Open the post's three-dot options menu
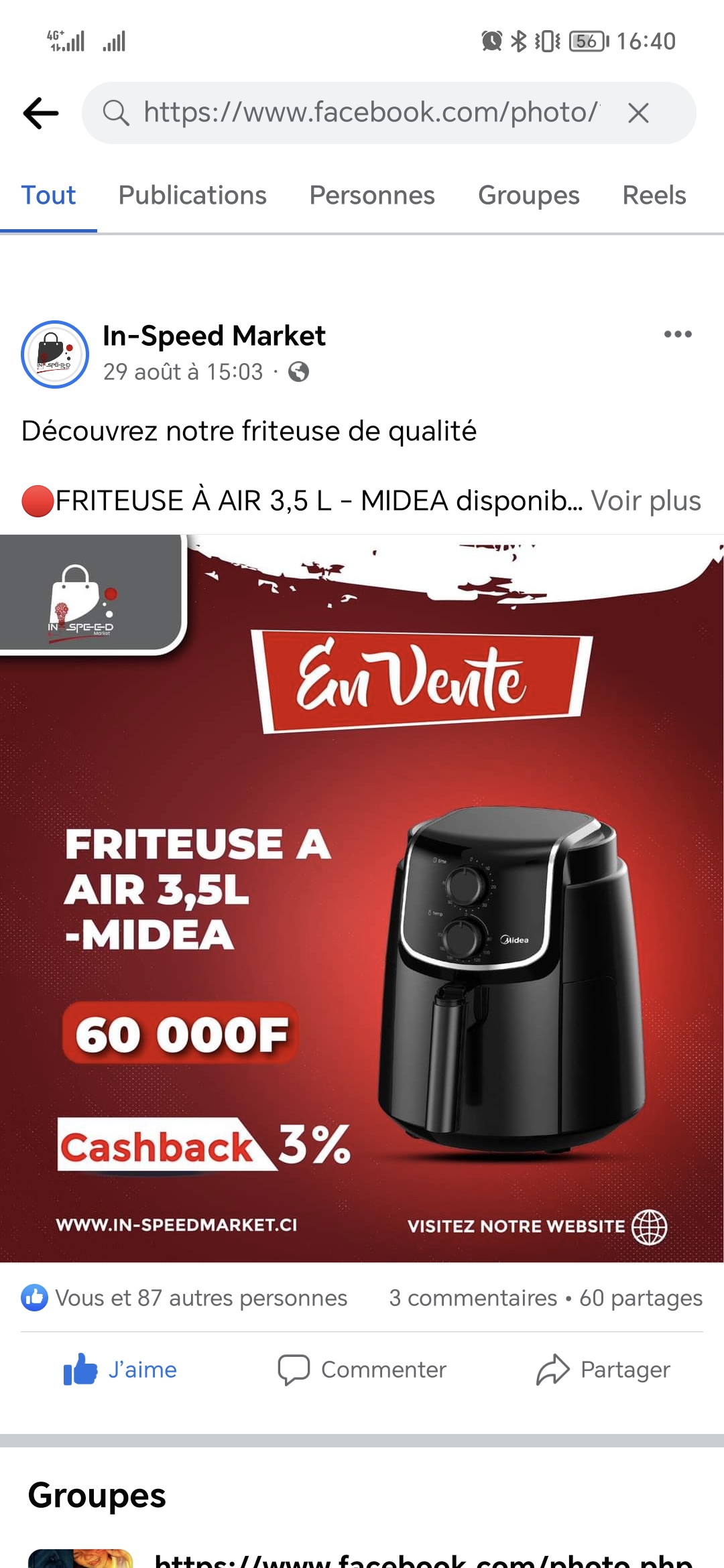724x1568 pixels. tap(678, 334)
